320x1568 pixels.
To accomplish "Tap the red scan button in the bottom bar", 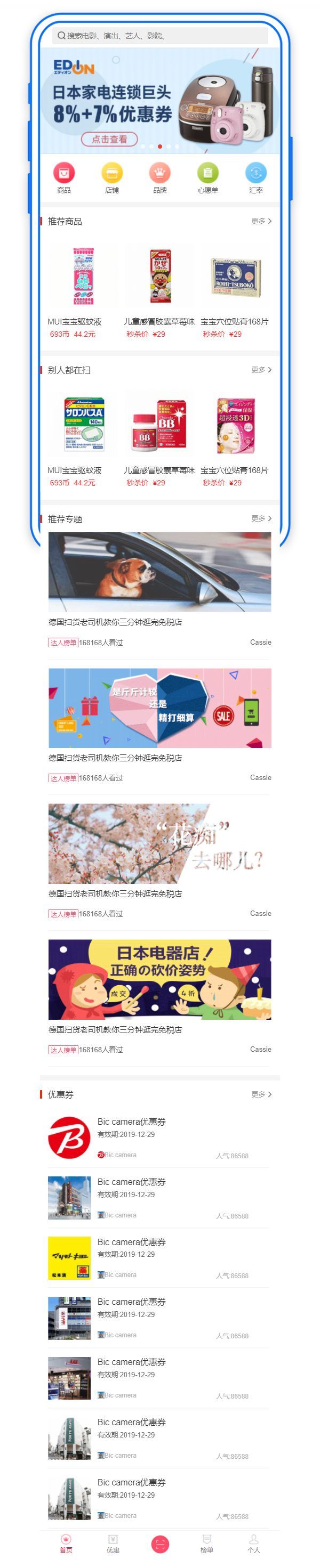I will [x=159, y=1543].
